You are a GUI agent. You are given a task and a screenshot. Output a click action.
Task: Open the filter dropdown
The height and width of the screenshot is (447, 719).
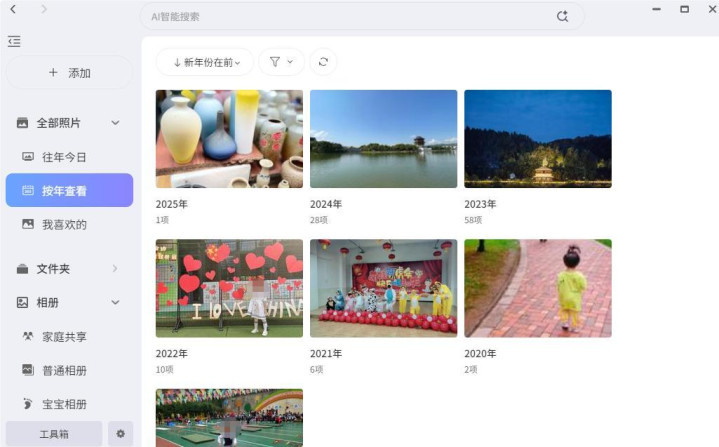(281, 62)
